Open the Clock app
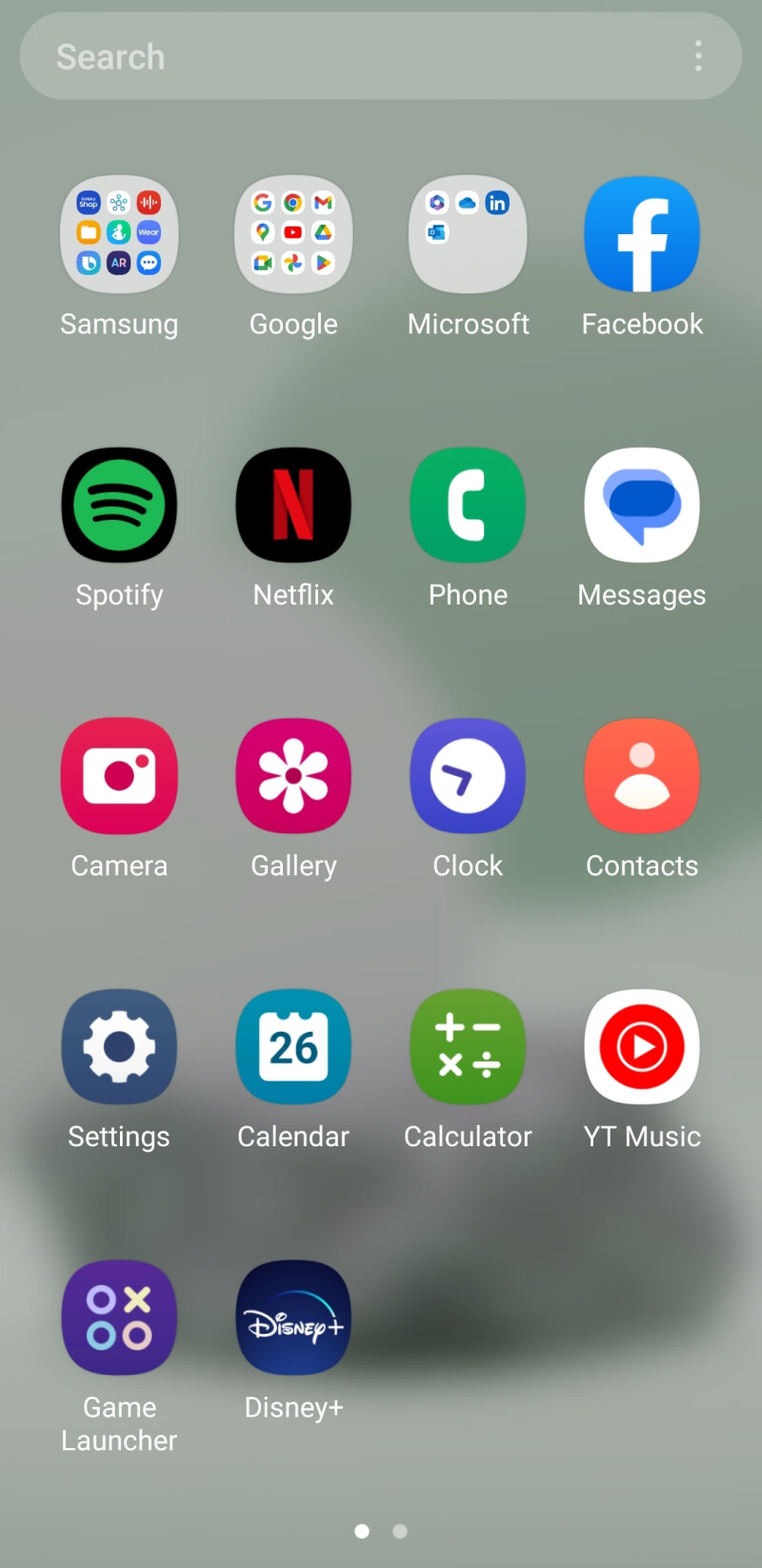 click(468, 776)
